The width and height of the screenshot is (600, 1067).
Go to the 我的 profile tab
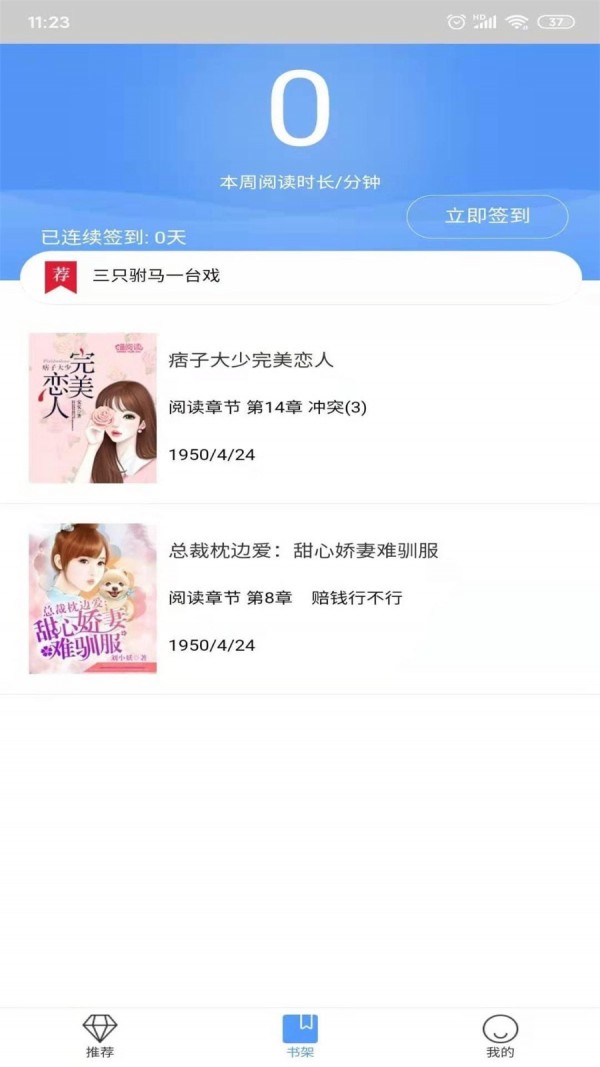click(x=500, y=1036)
